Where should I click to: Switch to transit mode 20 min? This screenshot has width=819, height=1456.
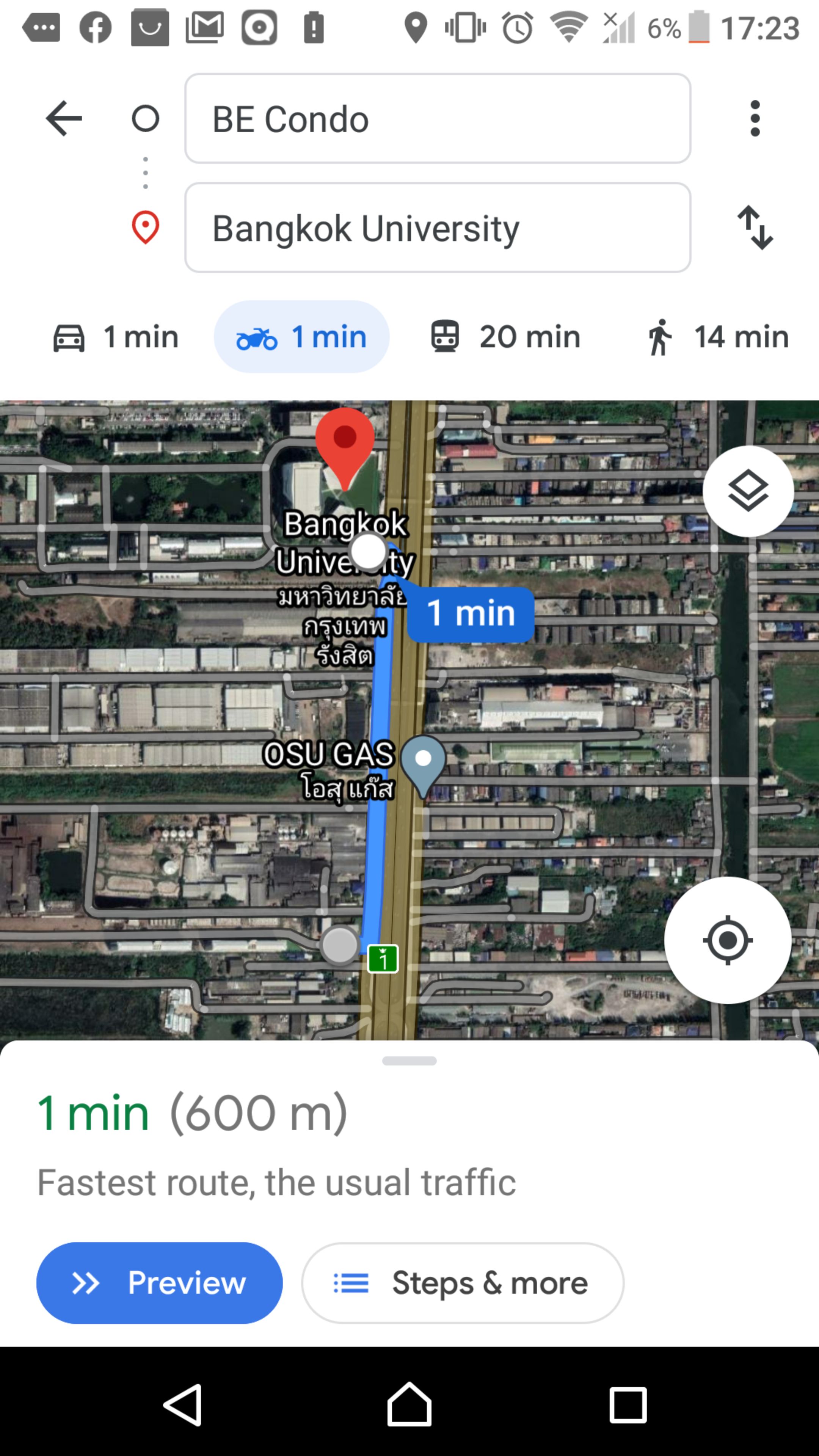click(505, 337)
